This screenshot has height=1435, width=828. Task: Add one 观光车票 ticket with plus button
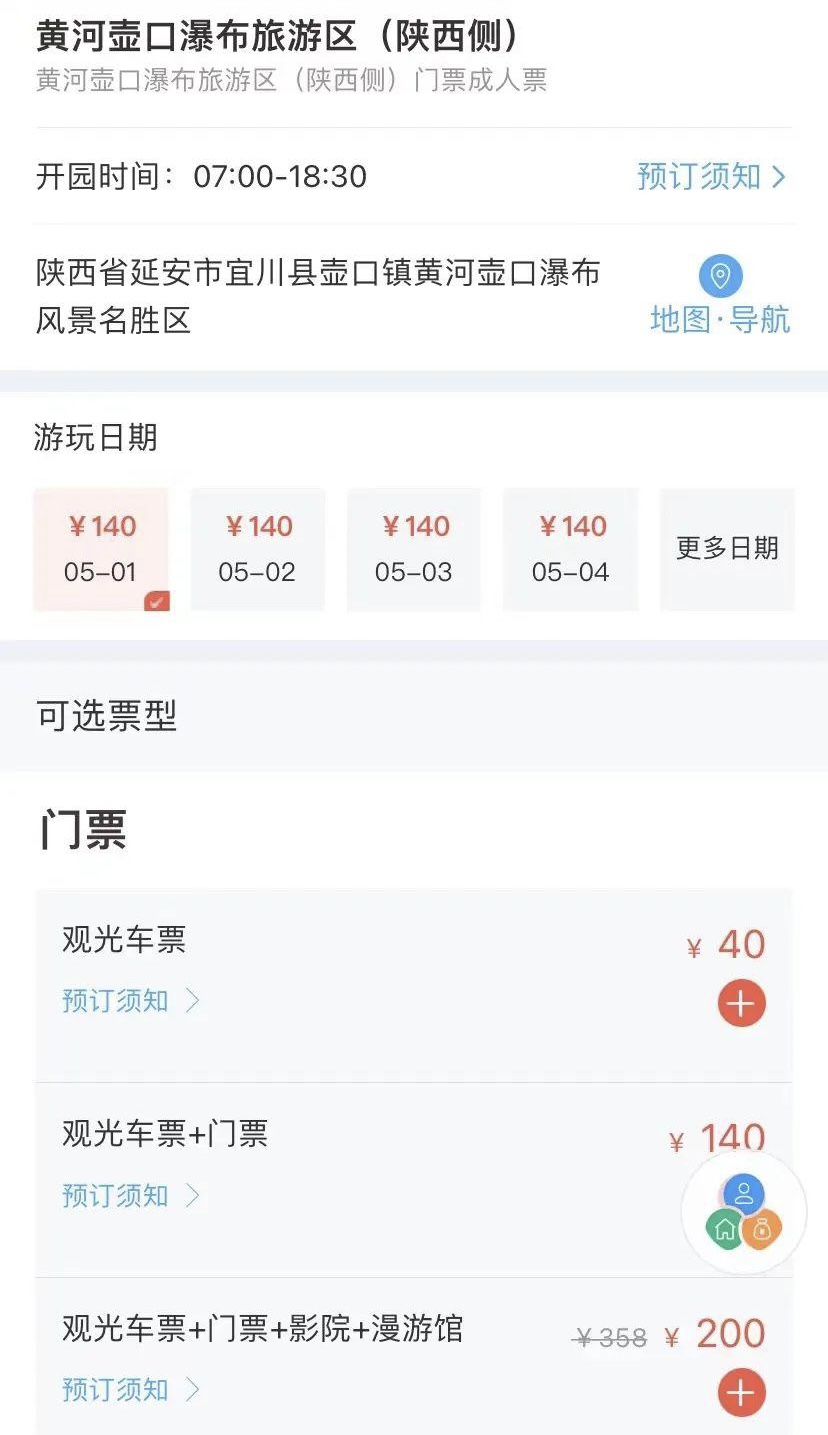[x=741, y=1003]
